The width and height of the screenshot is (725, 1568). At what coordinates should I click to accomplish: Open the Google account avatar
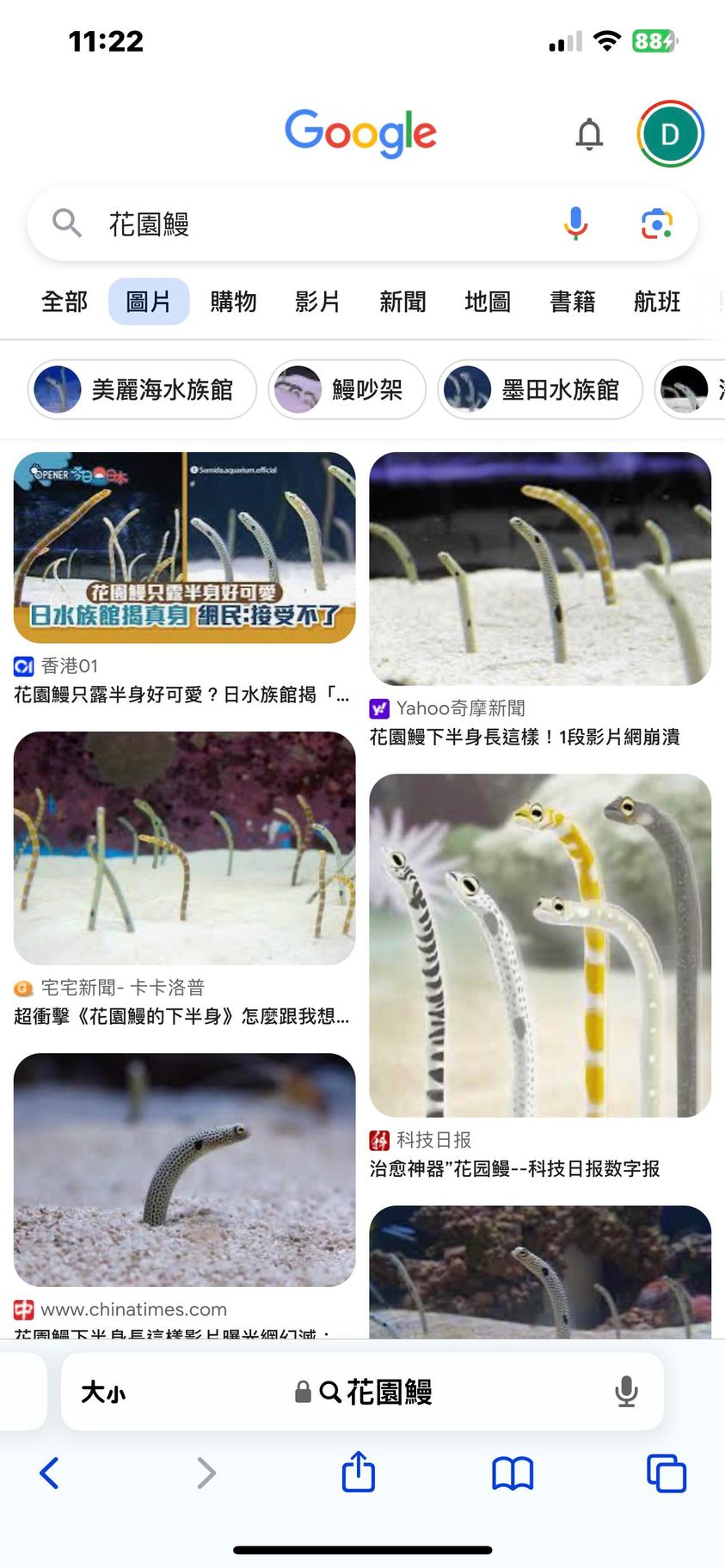670,134
